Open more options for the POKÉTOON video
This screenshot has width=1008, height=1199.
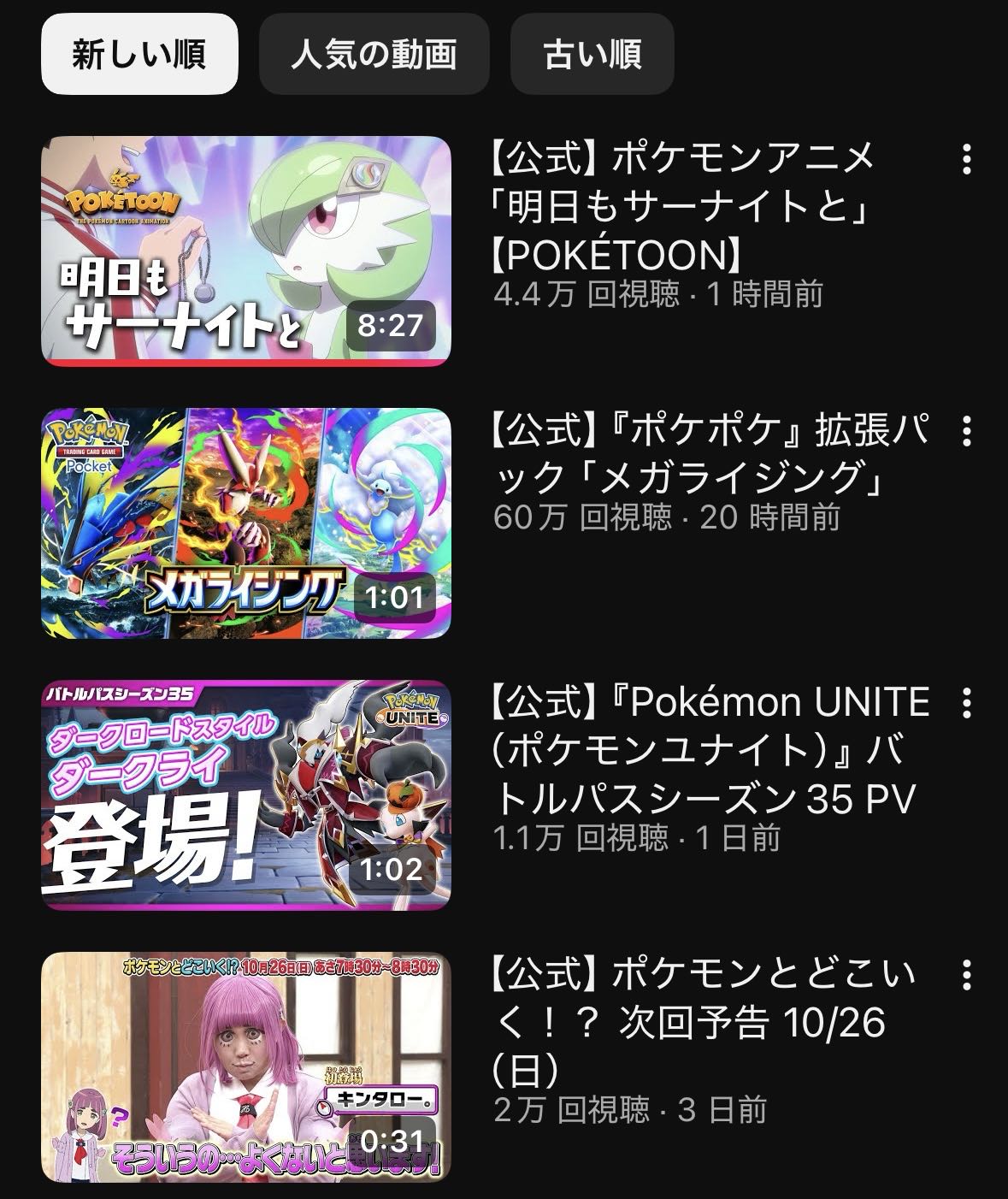[x=966, y=160]
